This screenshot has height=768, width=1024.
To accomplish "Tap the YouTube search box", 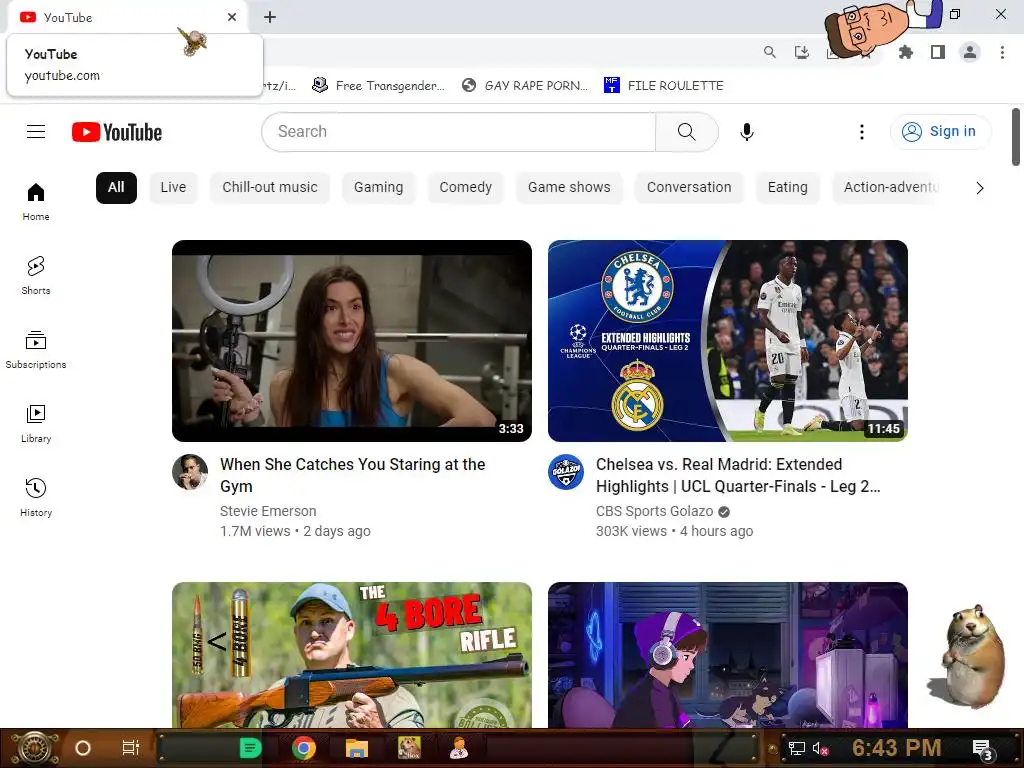I will tap(458, 132).
